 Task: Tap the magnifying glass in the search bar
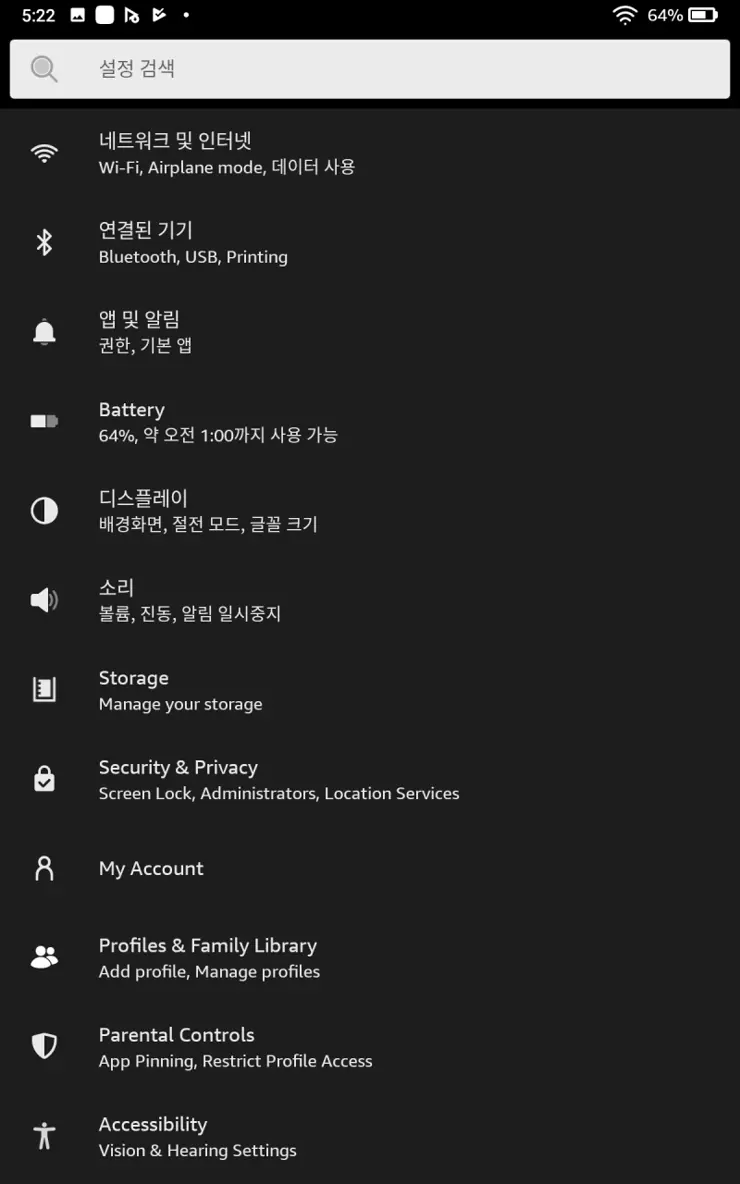(42, 69)
